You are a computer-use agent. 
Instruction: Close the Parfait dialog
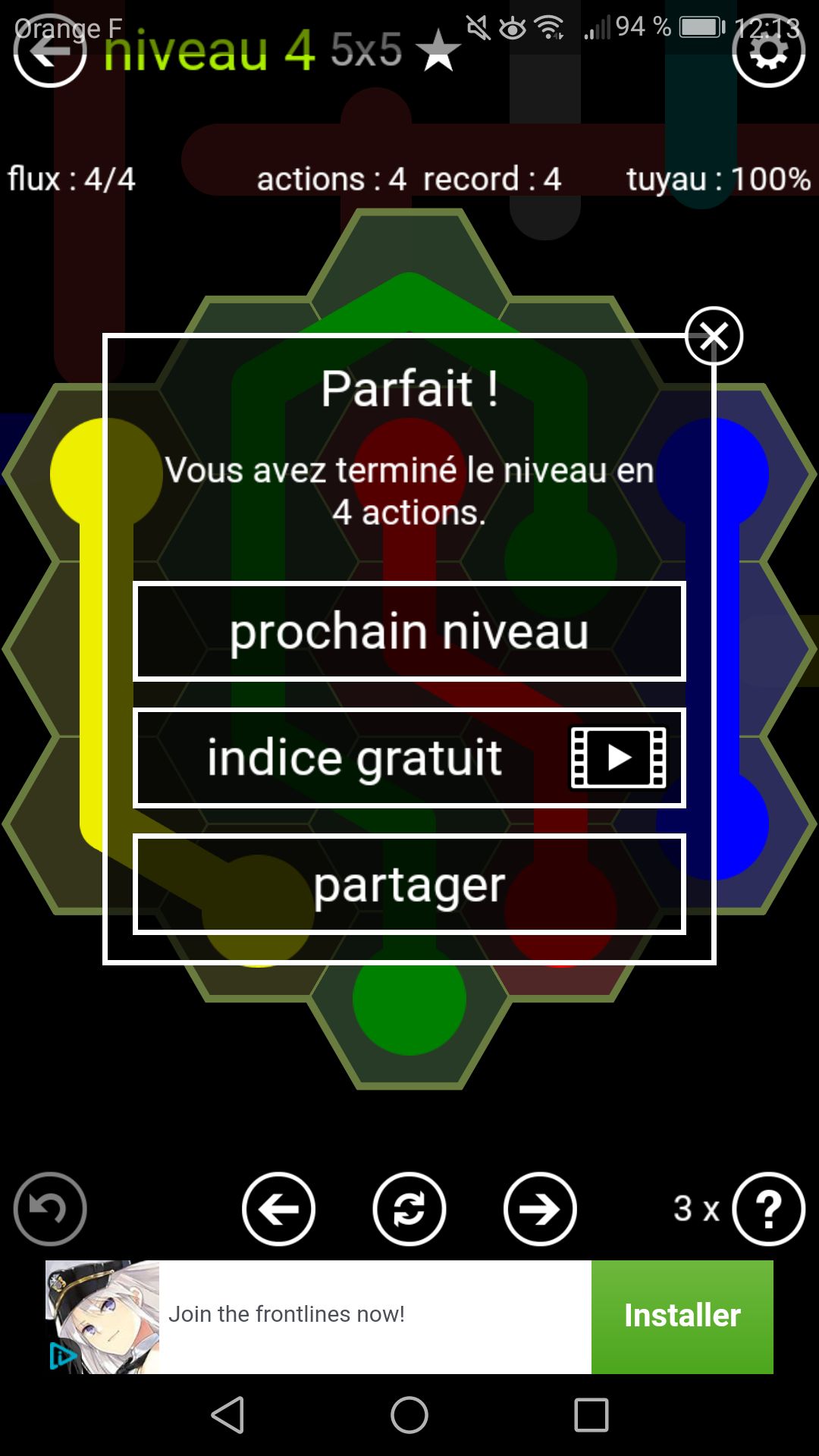pyautogui.click(x=713, y=336)
